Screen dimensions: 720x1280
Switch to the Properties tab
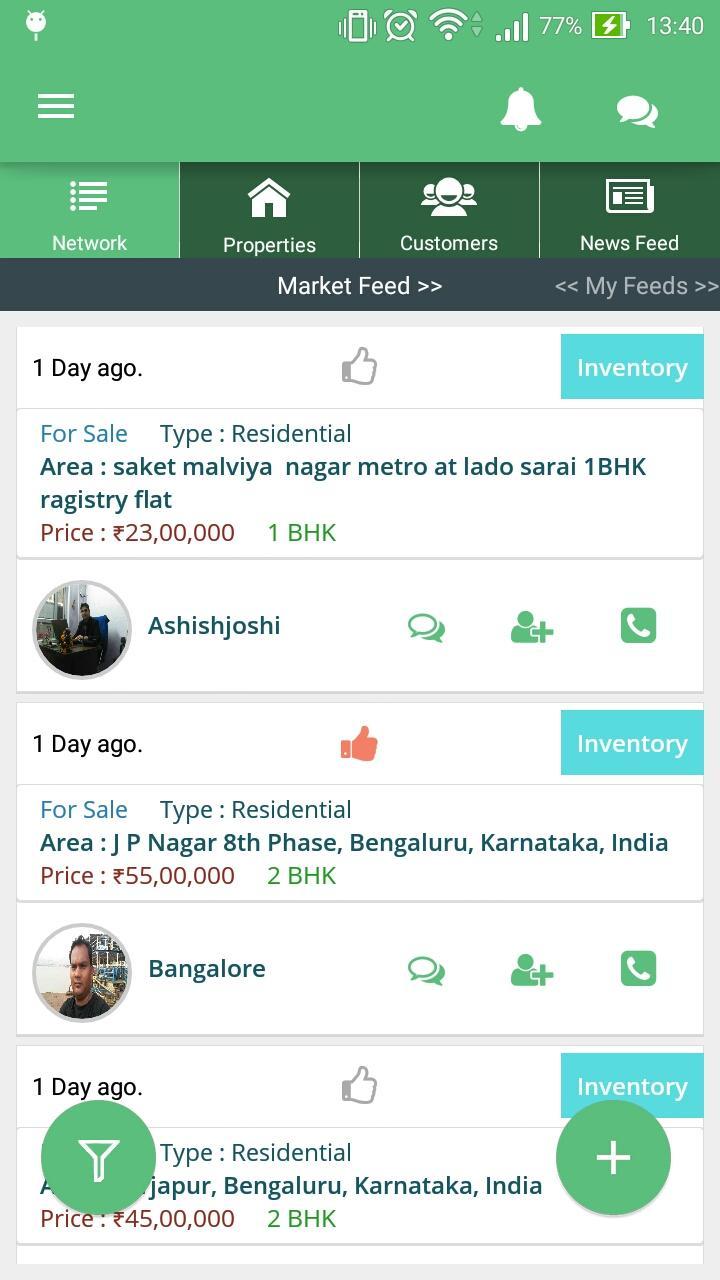269,212
